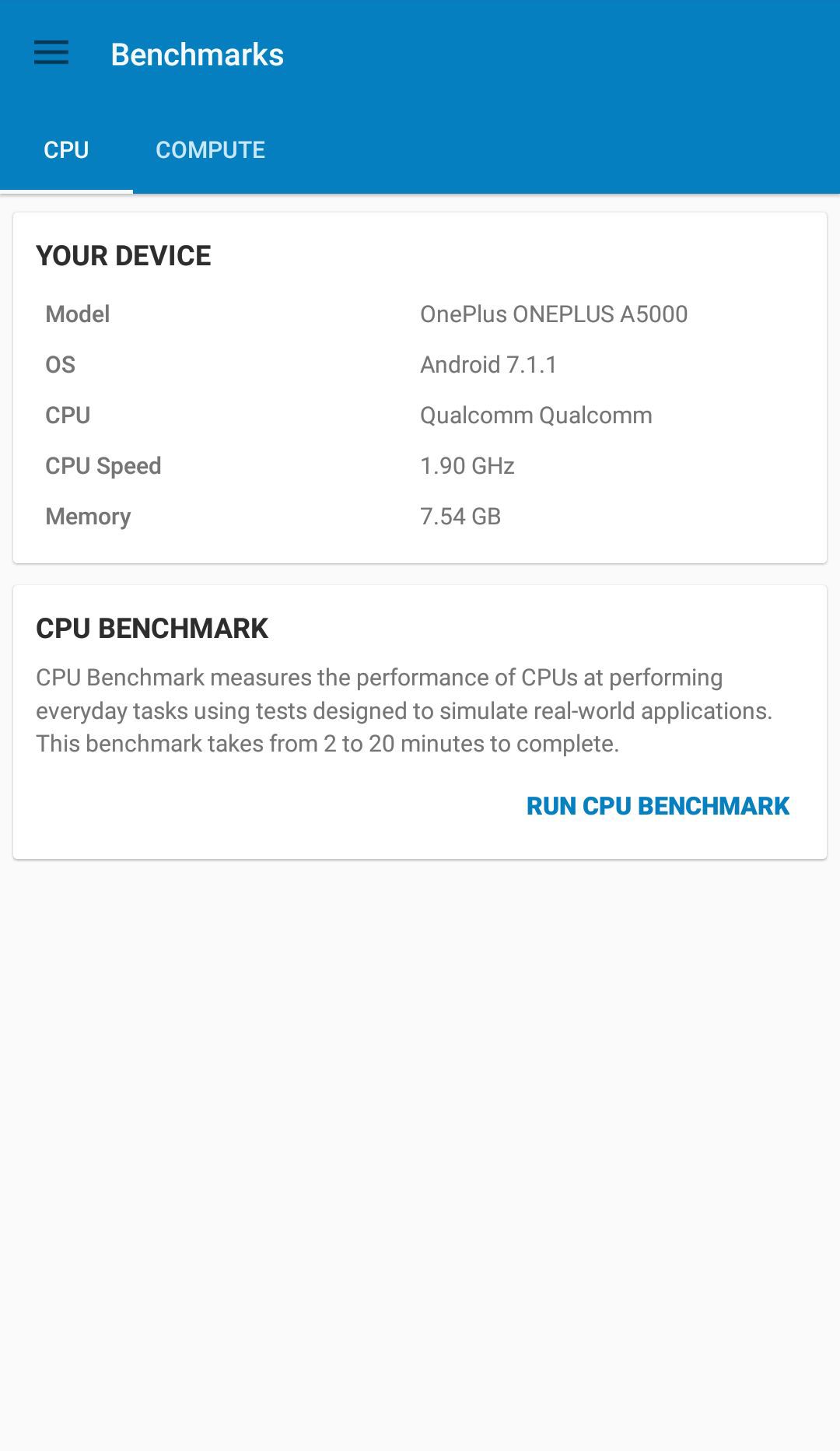Start the RUN CPU BENCHMARK test
Viewport: 840px width, 1451px height.
pyautogui.click(x=658, y=806)
